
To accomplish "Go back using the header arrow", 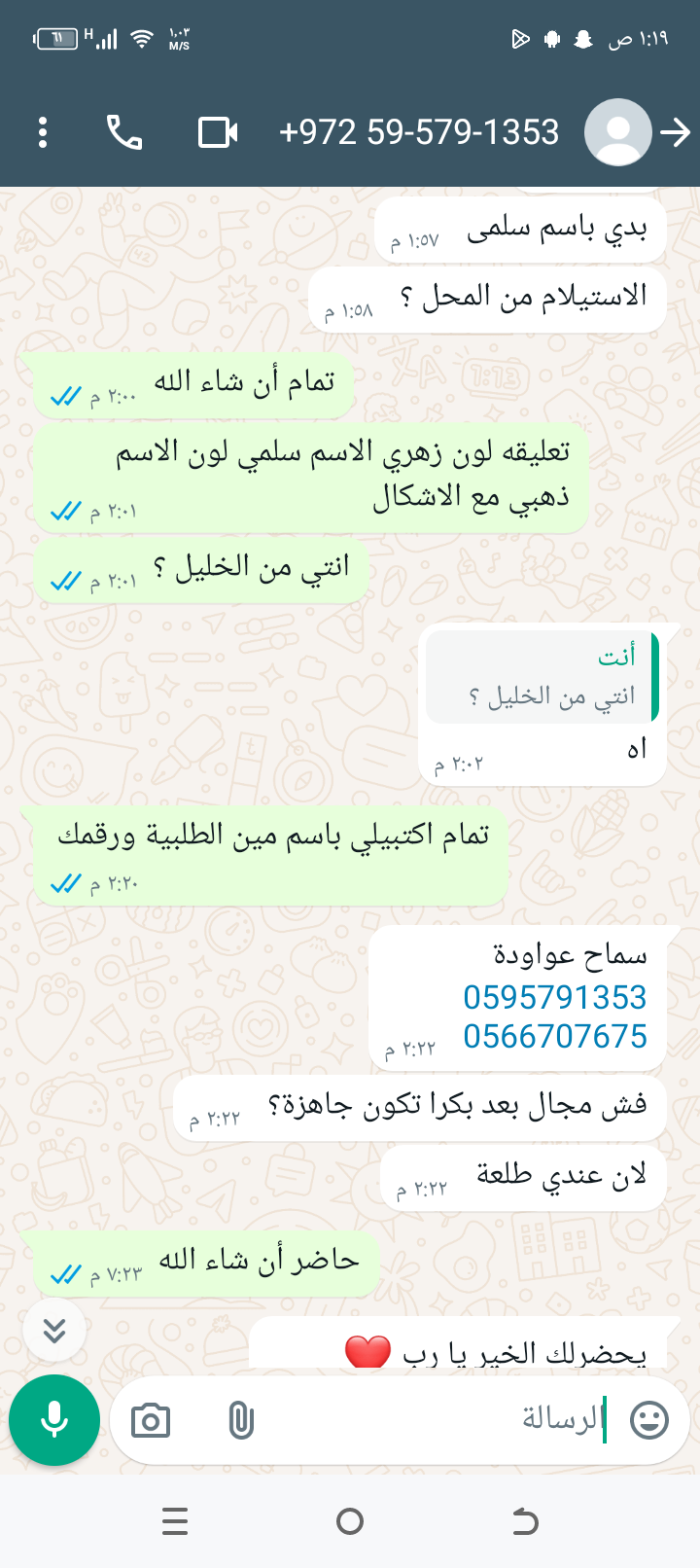I will 676,132.
